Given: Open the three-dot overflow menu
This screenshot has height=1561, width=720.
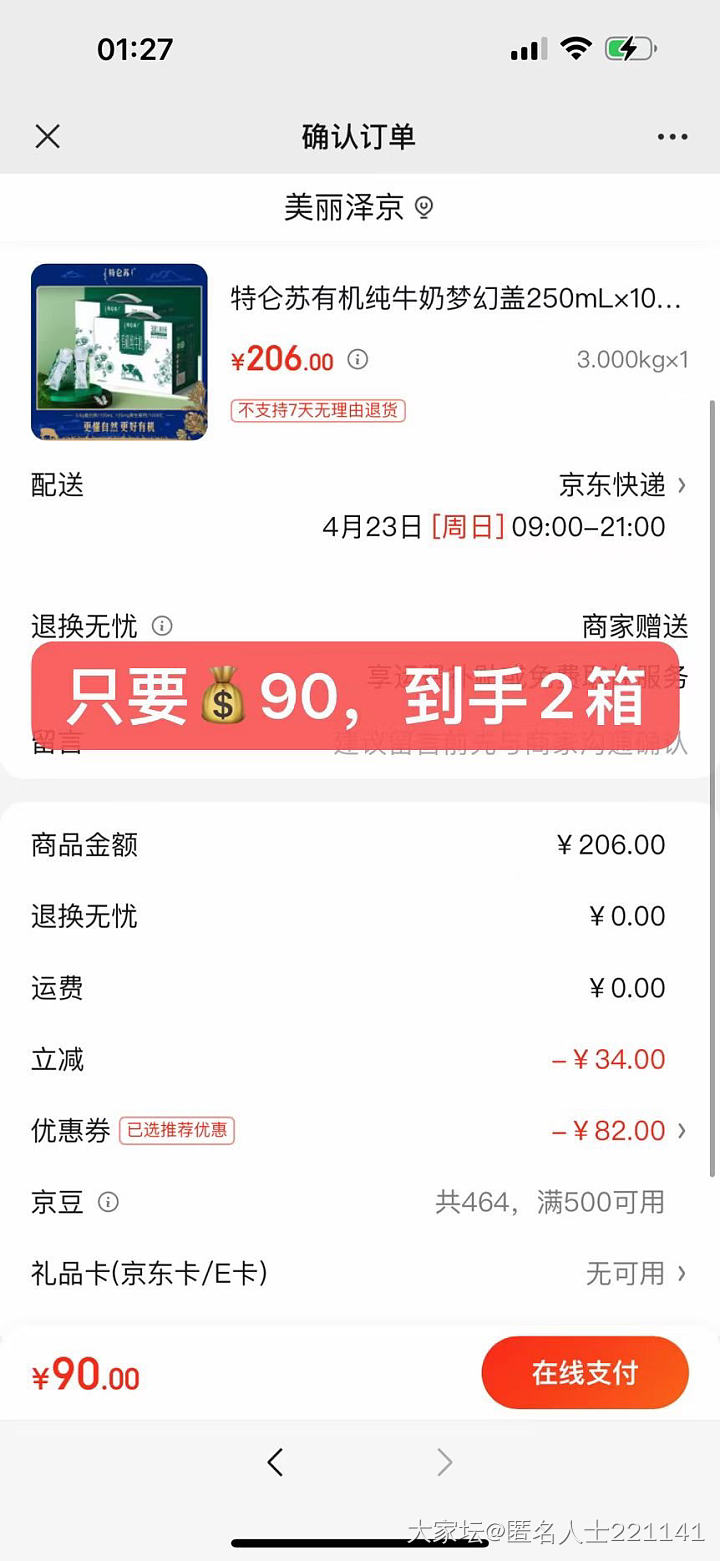Looking at the screenshot, I should (672, 137).
